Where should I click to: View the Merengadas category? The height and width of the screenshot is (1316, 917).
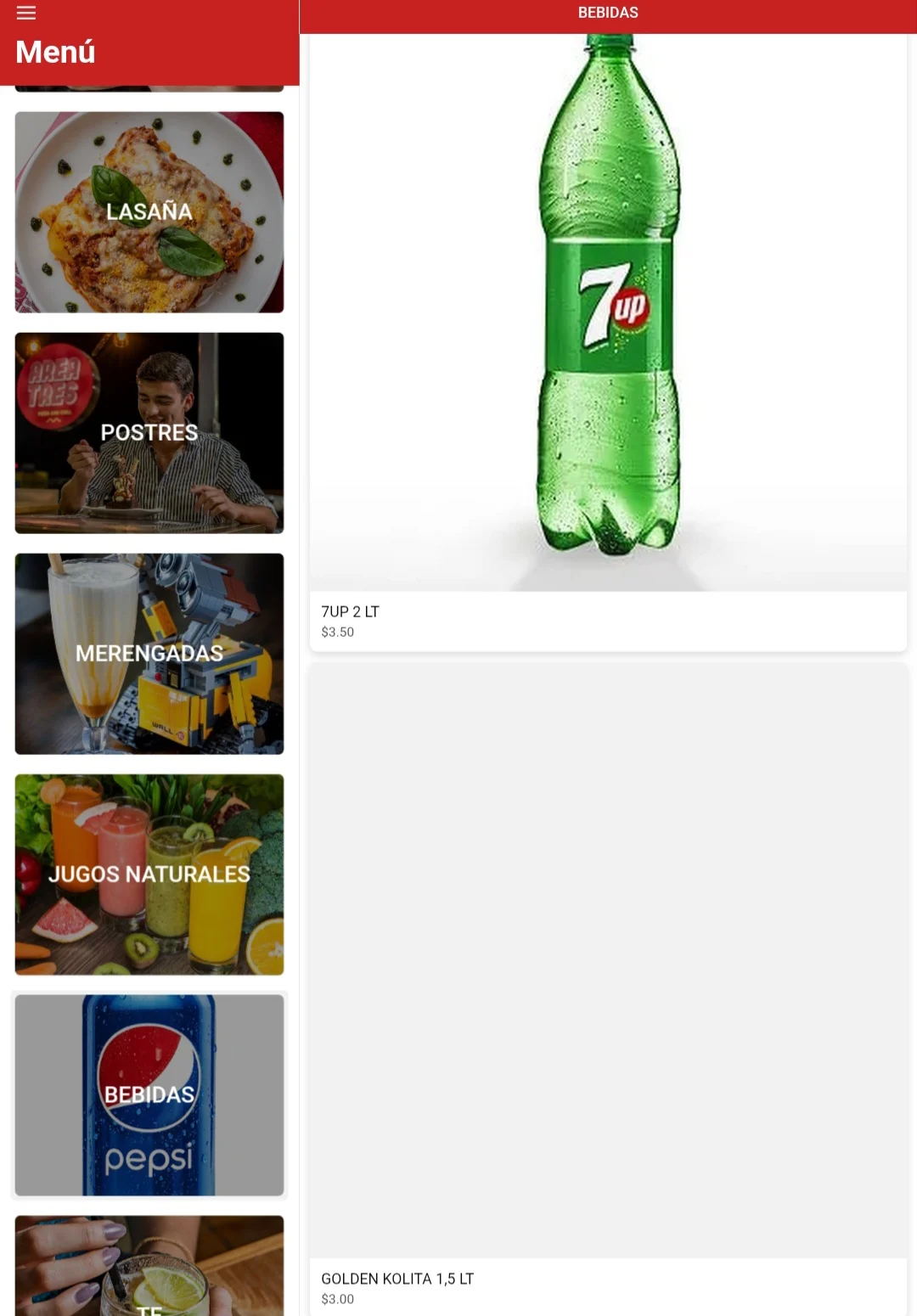click(x=149, y=654)
